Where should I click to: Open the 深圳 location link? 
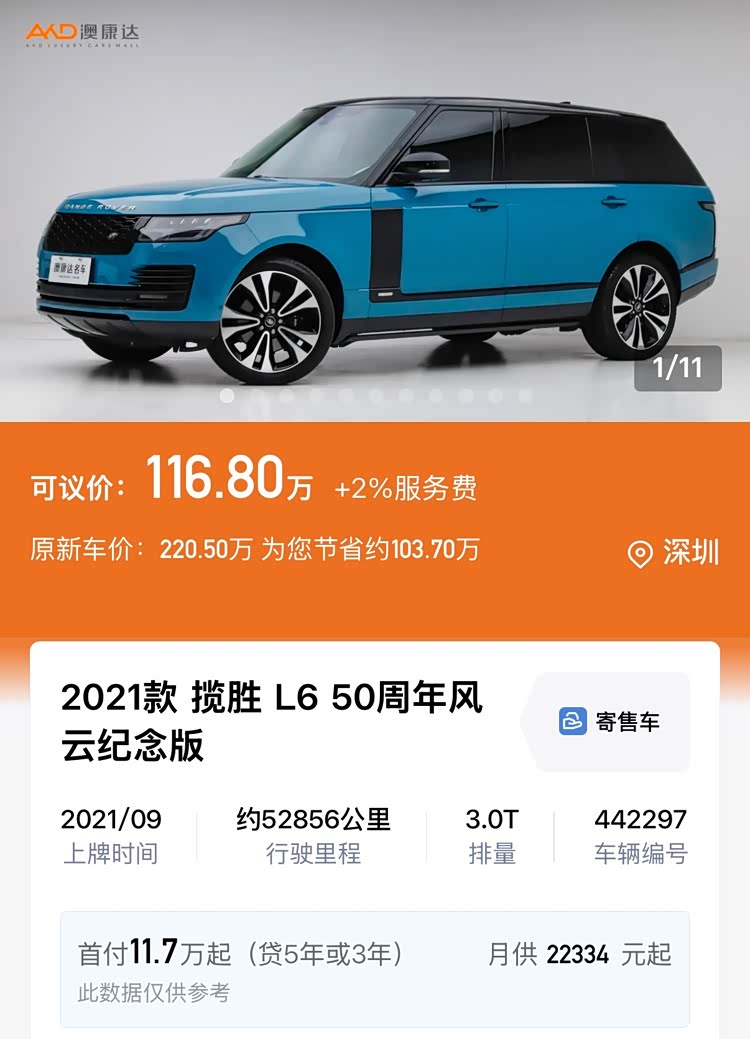(x=674, y=553)
